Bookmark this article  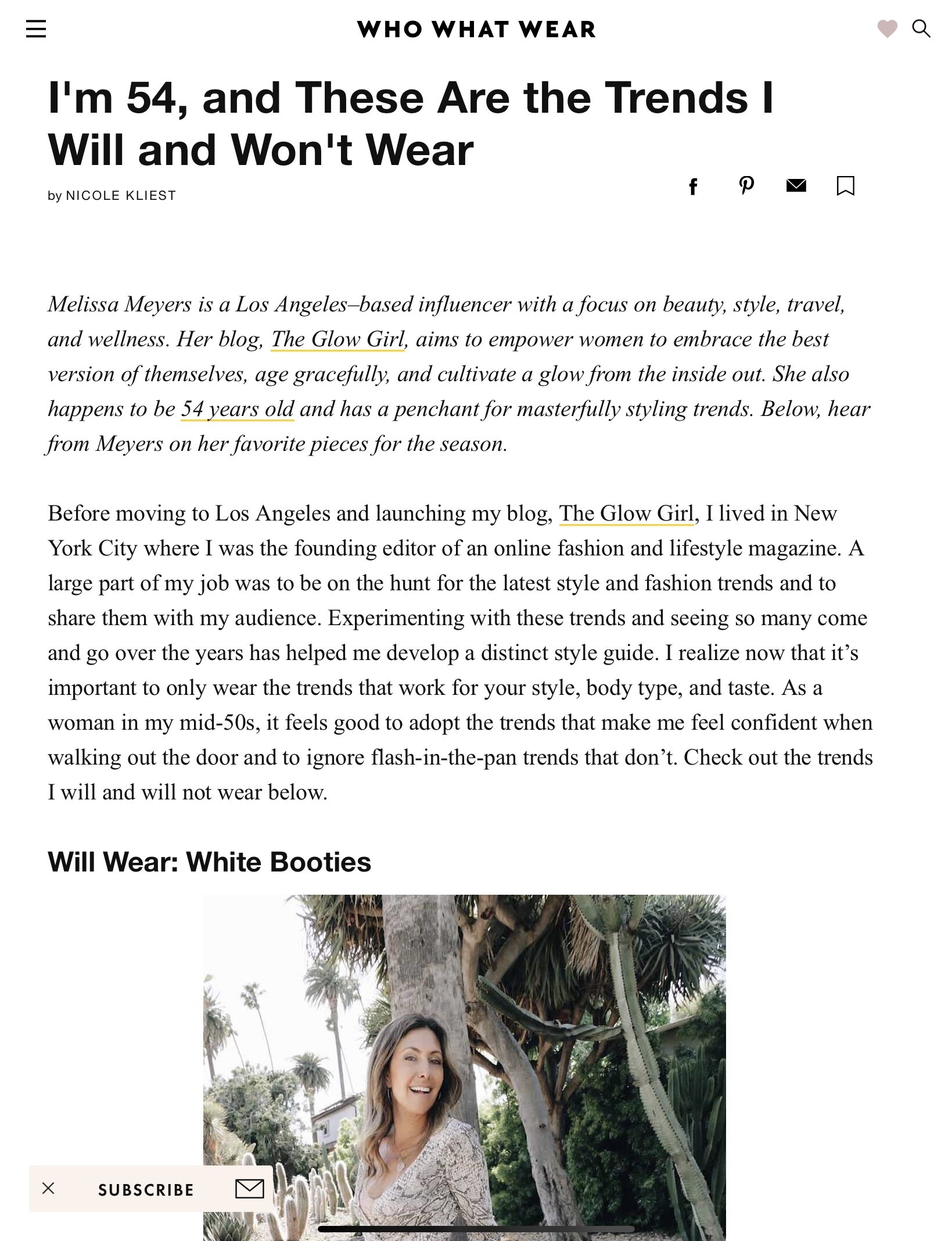[845, 186]
